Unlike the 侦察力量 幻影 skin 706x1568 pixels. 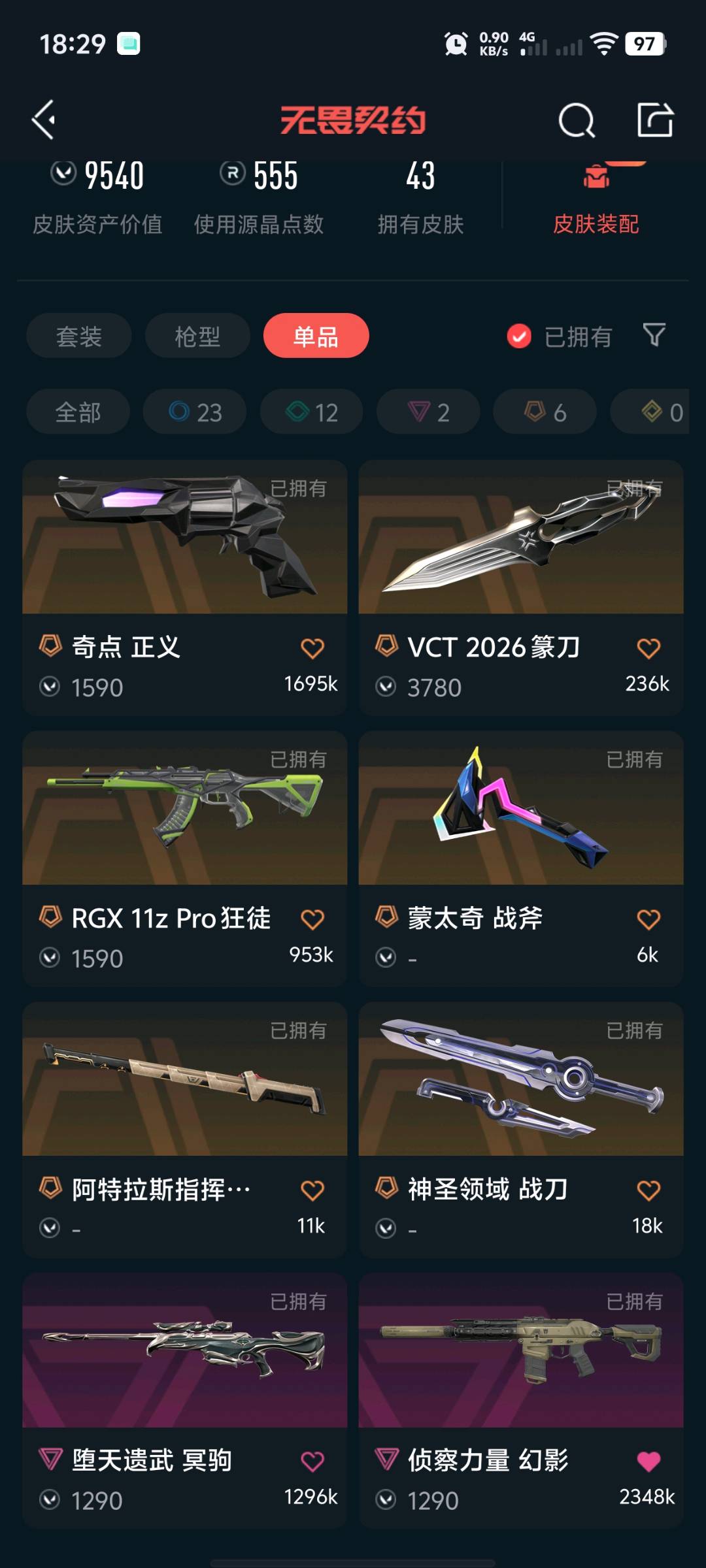pyautogui.click(x=648, y=1462)
